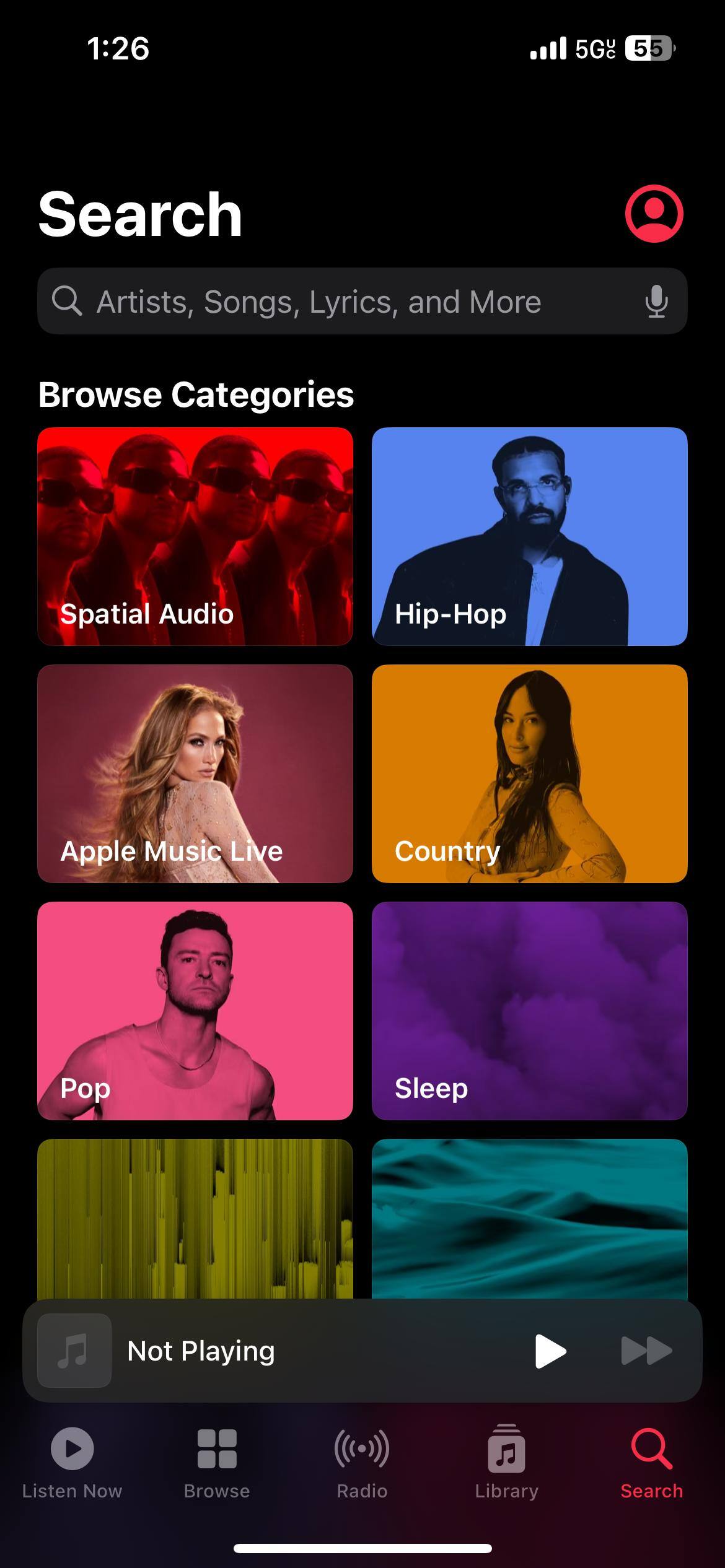Select the Country category tile

(x=529, y=773)
